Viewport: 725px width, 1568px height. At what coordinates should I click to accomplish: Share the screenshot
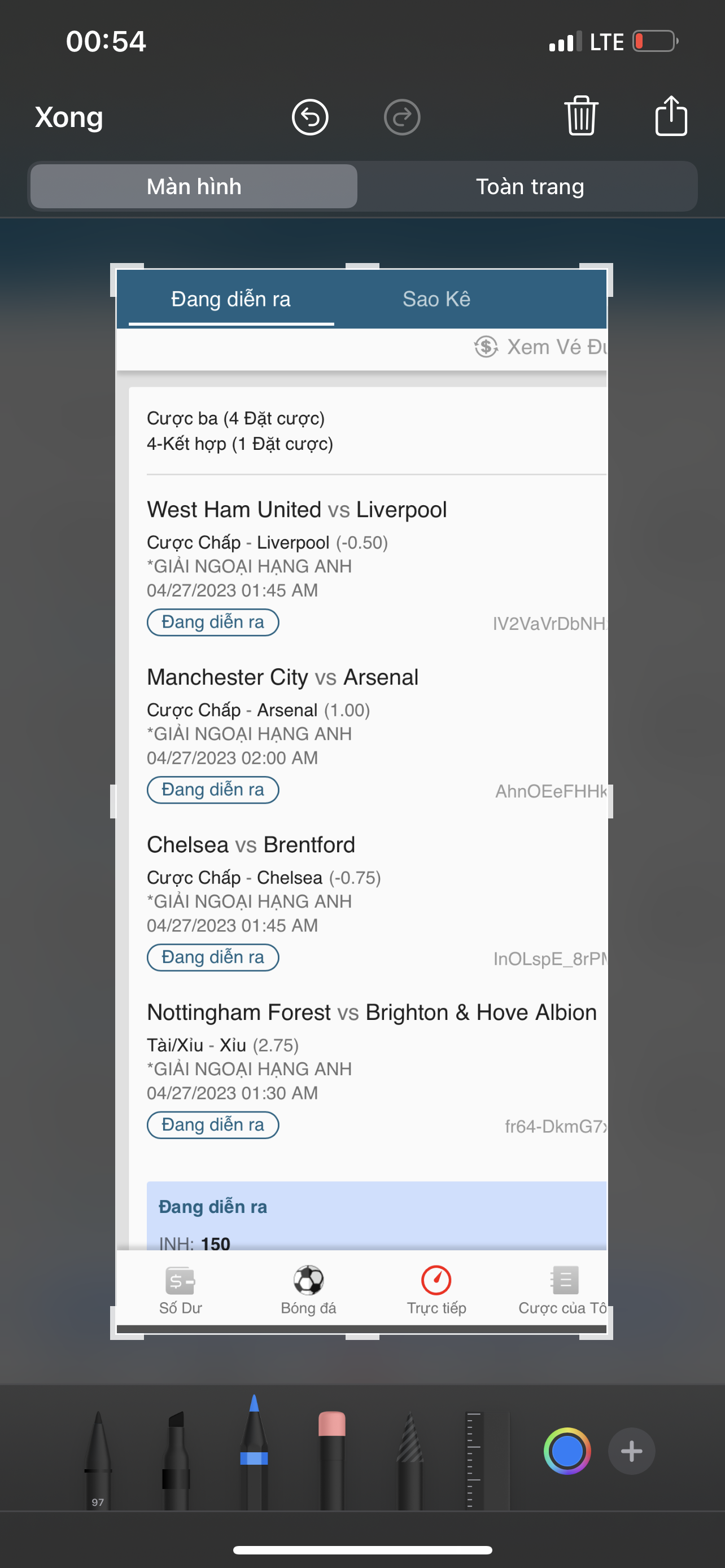coord(671,116)
